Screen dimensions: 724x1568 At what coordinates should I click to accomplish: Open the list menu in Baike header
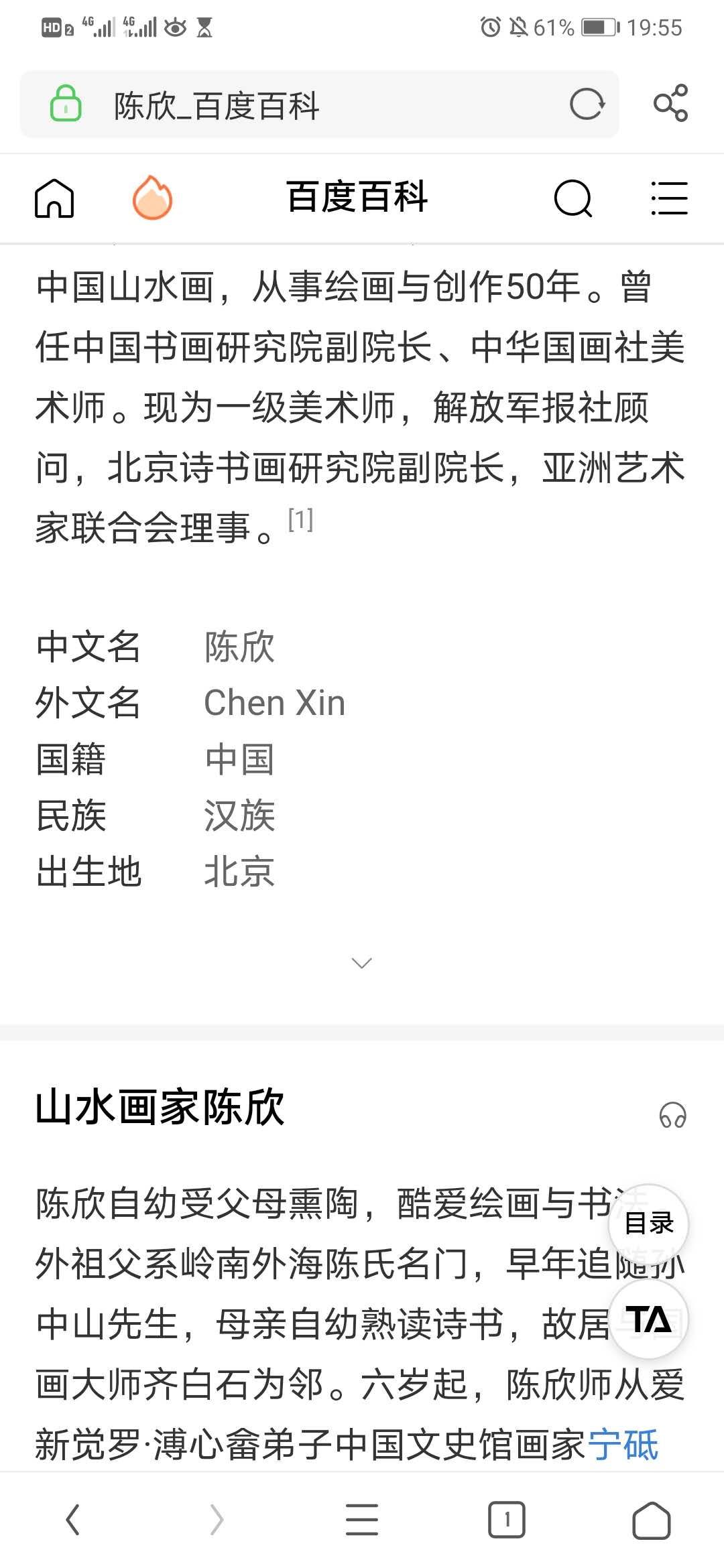pyautogui.click(x=669, y=198)
